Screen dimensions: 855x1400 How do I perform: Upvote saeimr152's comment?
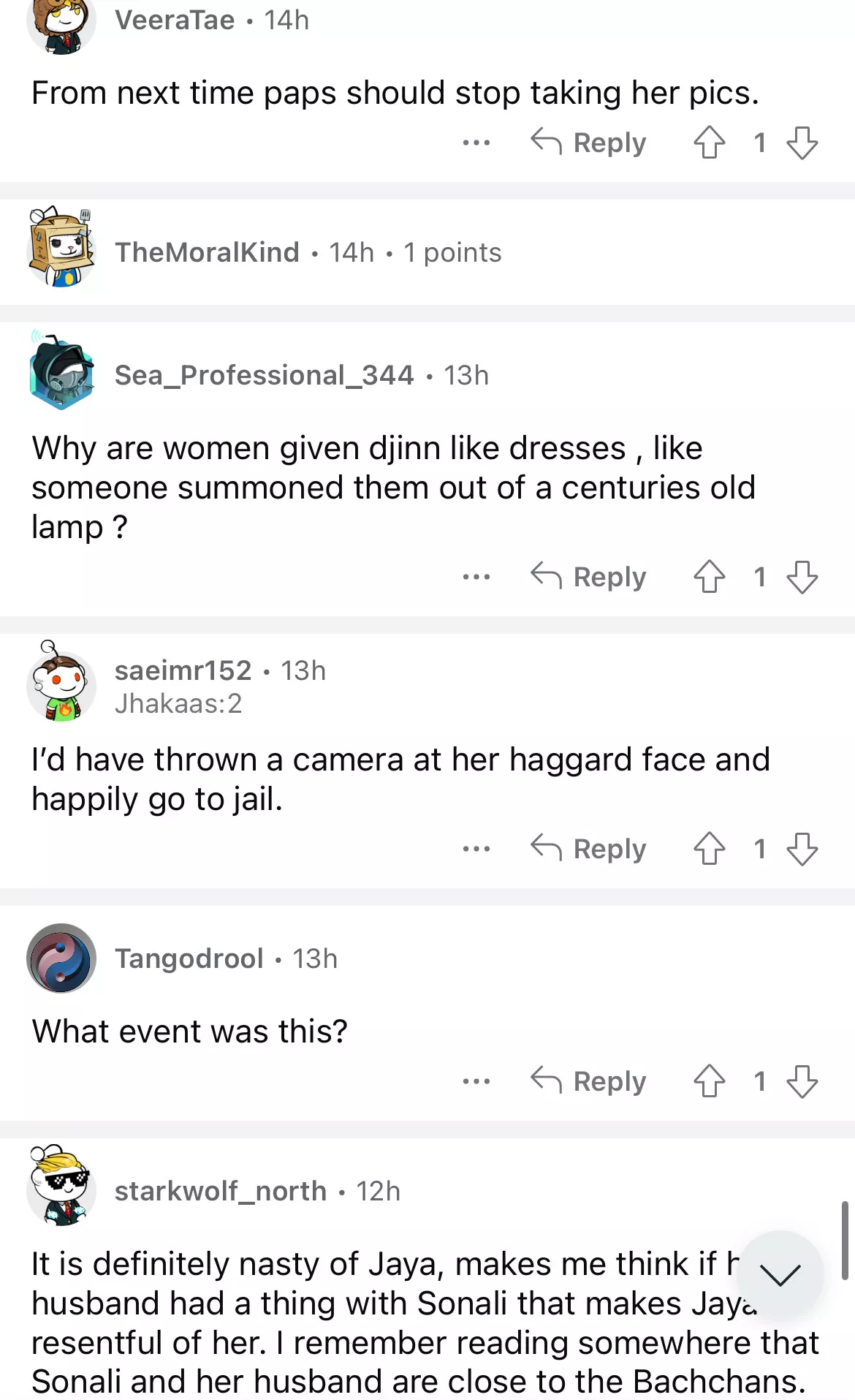(709, 849)
